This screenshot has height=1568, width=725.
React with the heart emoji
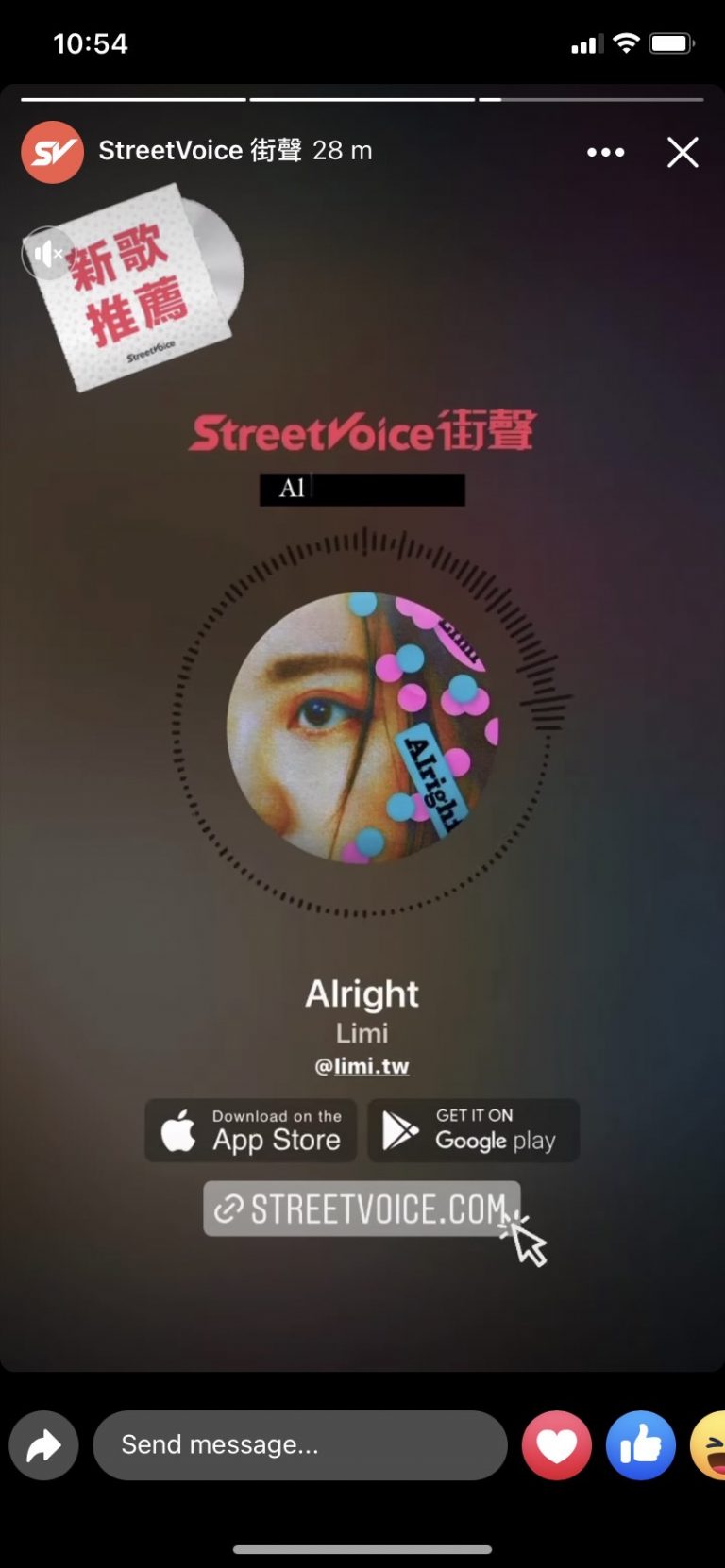(x=557, y=1445)
